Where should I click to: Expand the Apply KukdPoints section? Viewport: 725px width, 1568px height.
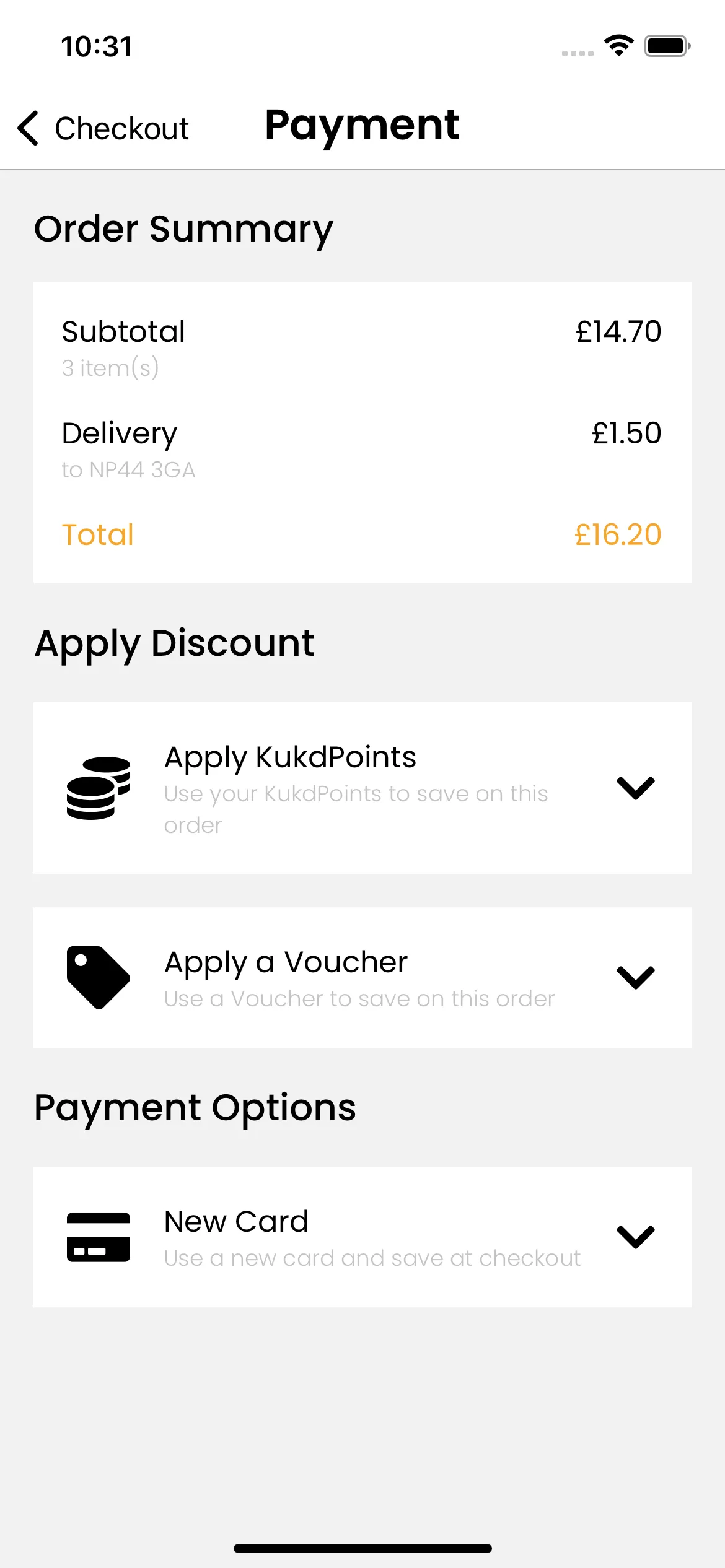(635, 788)
